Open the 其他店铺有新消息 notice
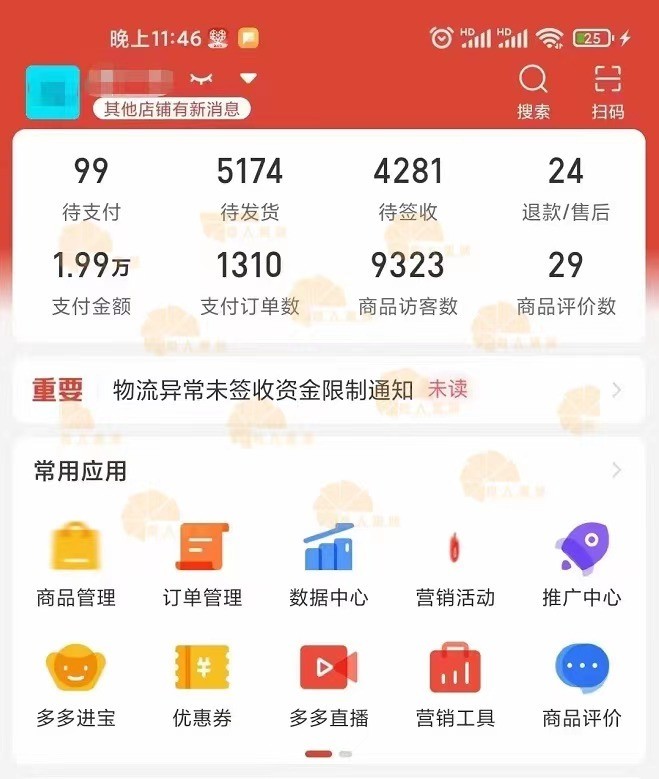The height and width of the screenshot is (779, 659). (172, 109)
